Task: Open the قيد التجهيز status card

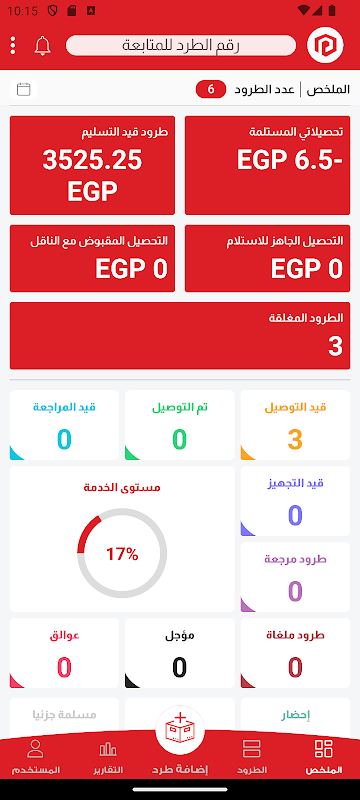Action: 295,501
